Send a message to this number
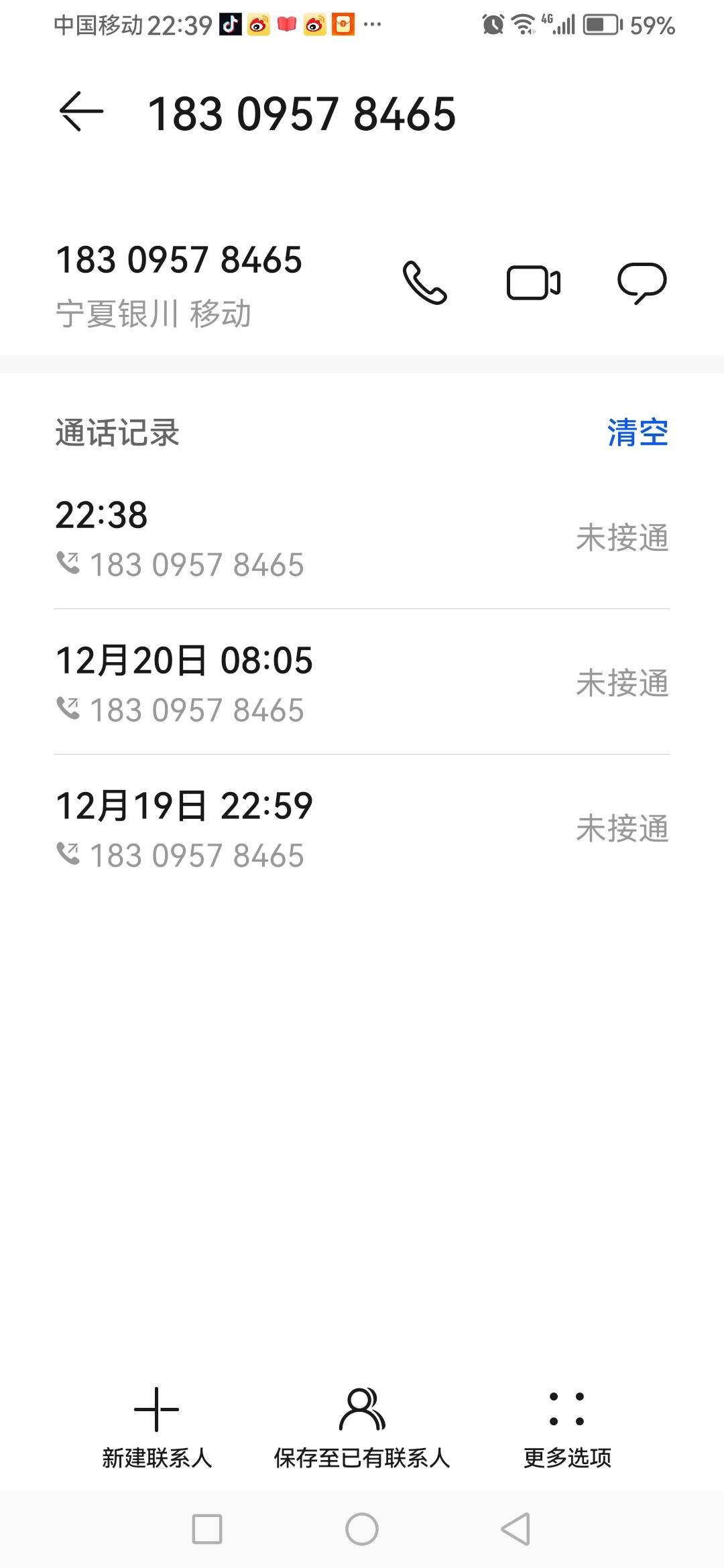 pos(642,283)
